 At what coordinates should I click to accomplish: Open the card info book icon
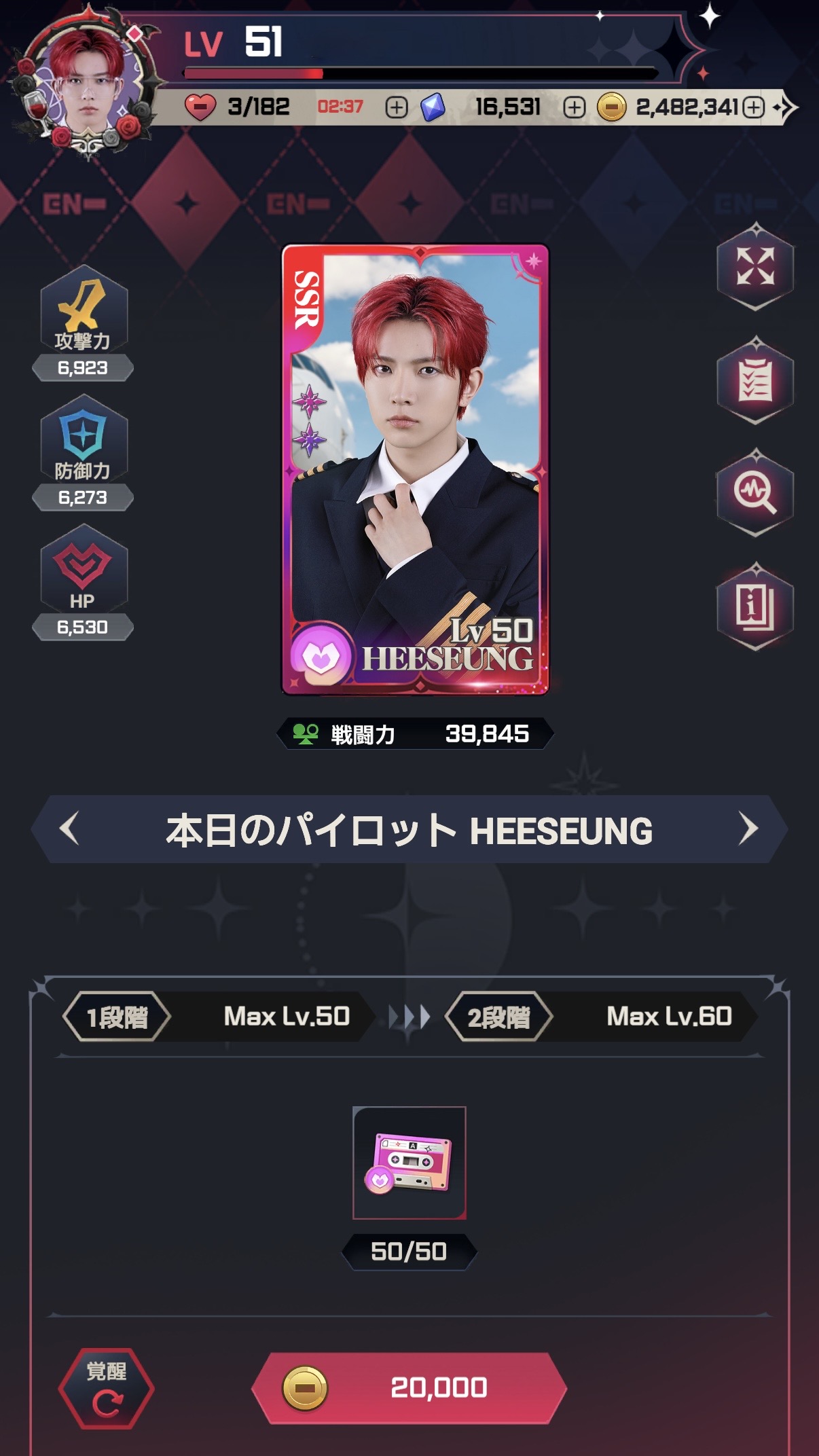pos(755,606)
